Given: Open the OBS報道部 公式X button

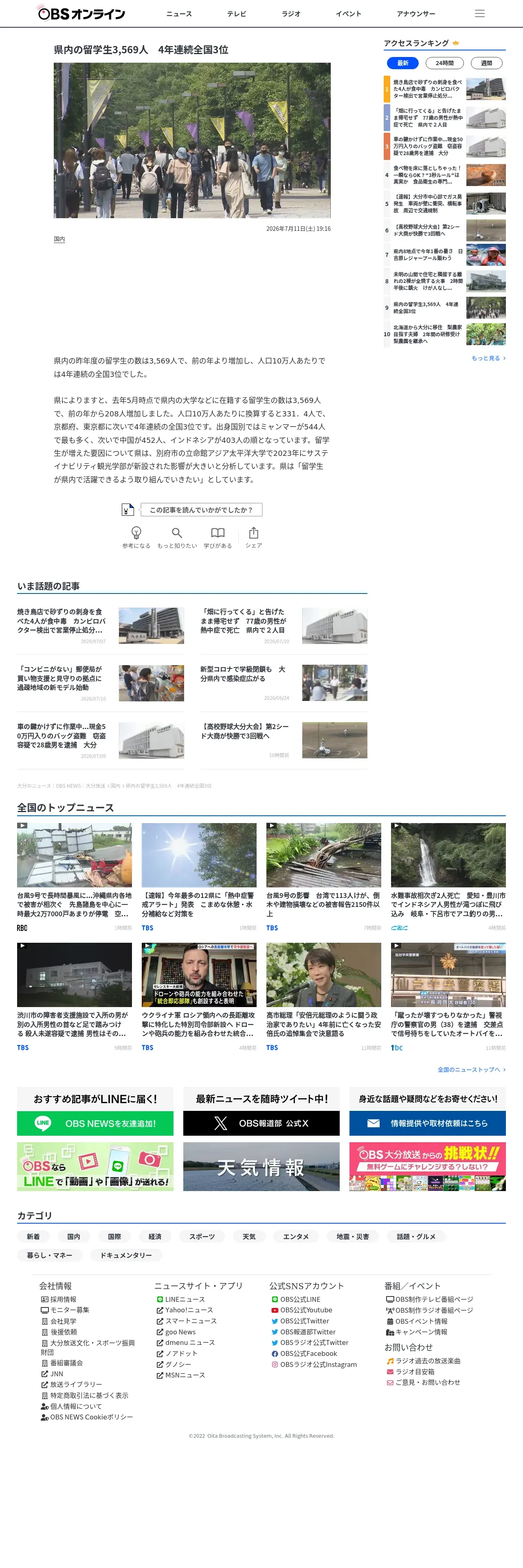Looking at the screenshot, I should pyautogui.click(x=261, y=1123).
